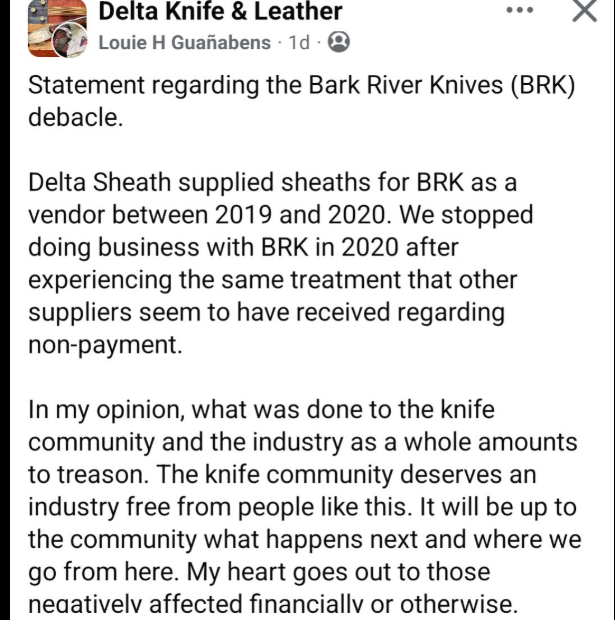Open the Delta Knife & Leather group page
This screenshot has height=620, width=615.
[220, 12]
